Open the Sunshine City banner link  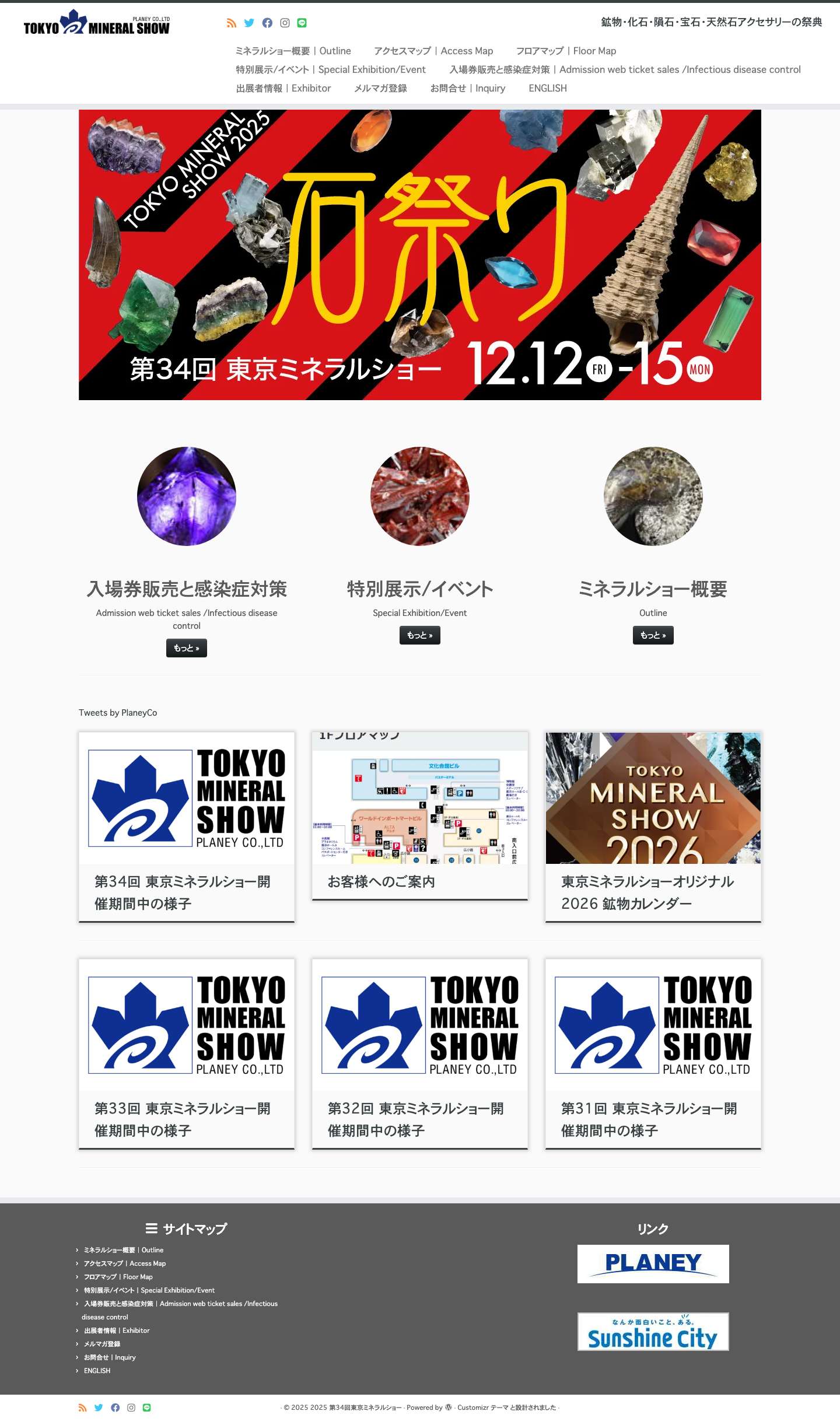click(653, 1332)
